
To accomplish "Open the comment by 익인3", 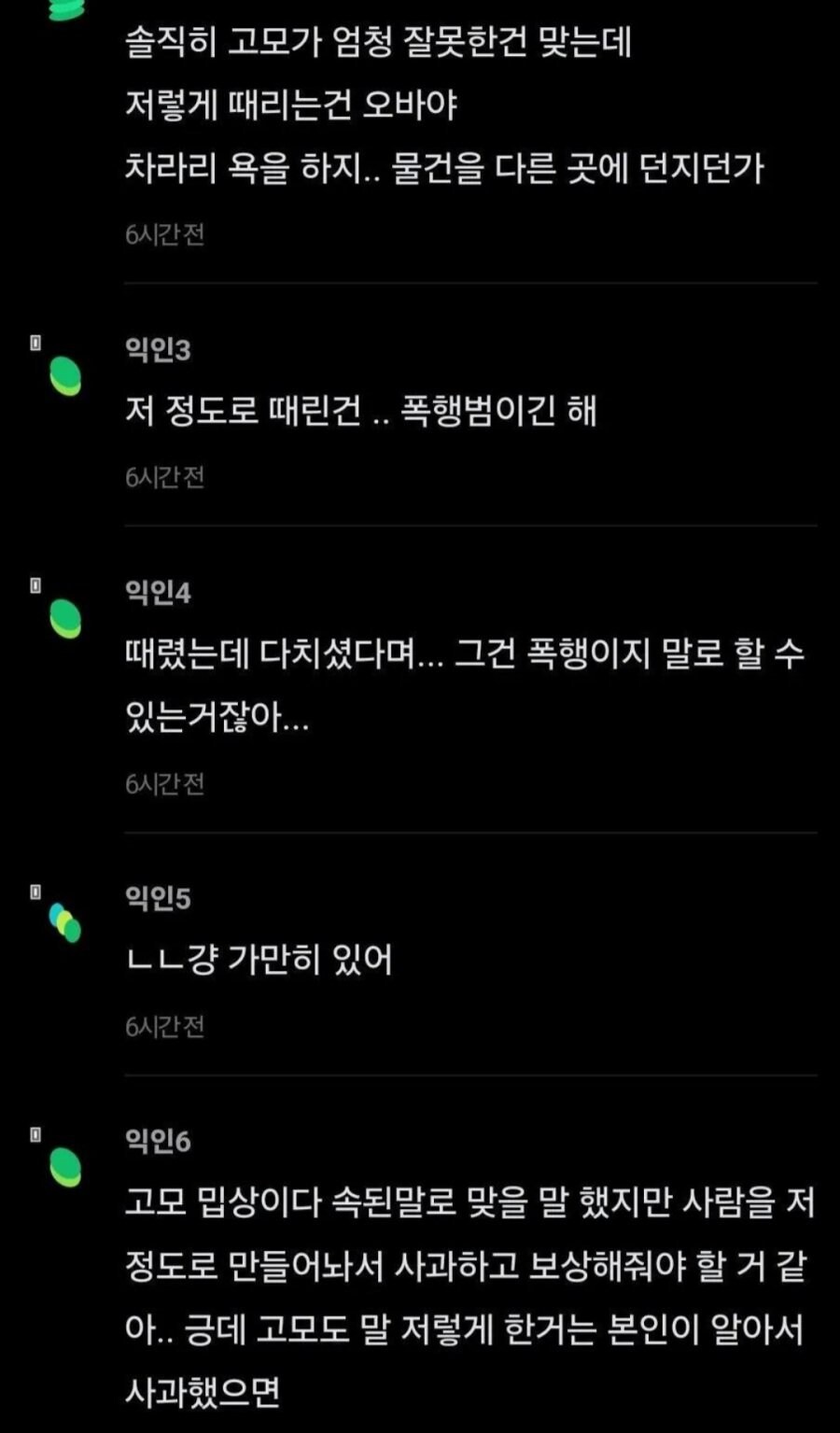I will pyautogui.click(x=361, y=412).
